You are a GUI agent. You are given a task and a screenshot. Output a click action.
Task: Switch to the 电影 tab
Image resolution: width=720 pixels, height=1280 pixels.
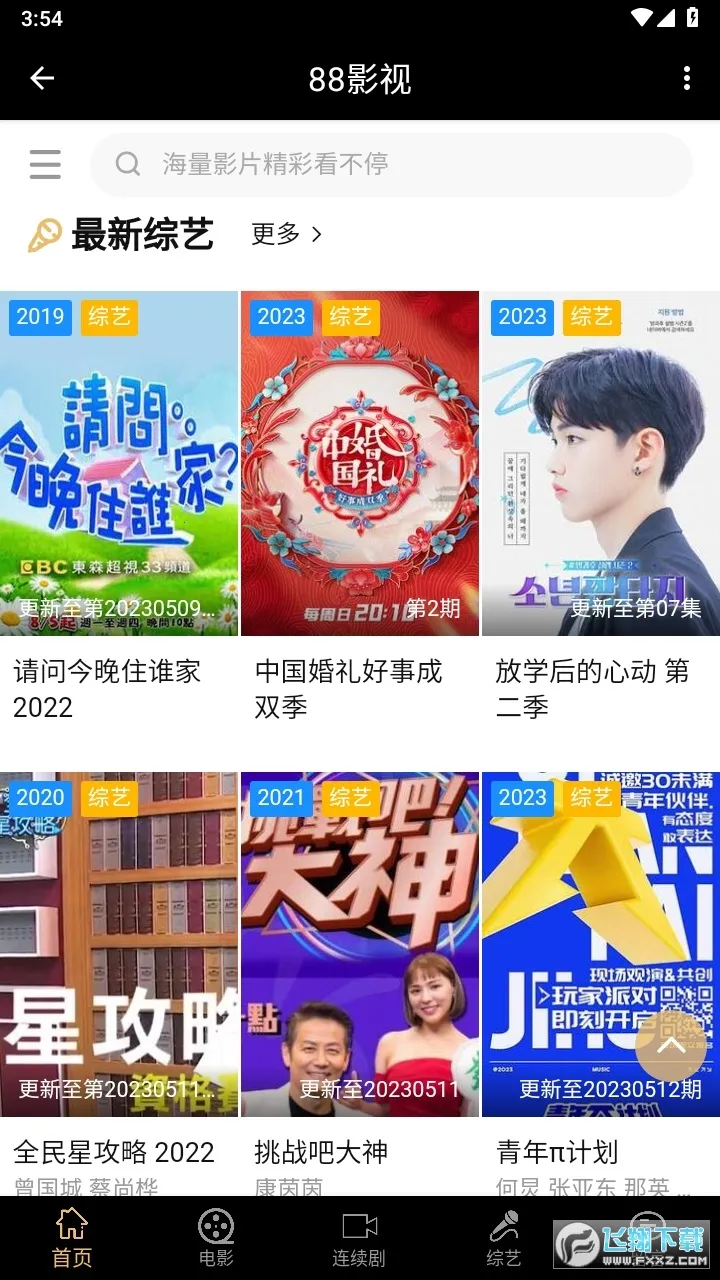(x=216, y=1238)
